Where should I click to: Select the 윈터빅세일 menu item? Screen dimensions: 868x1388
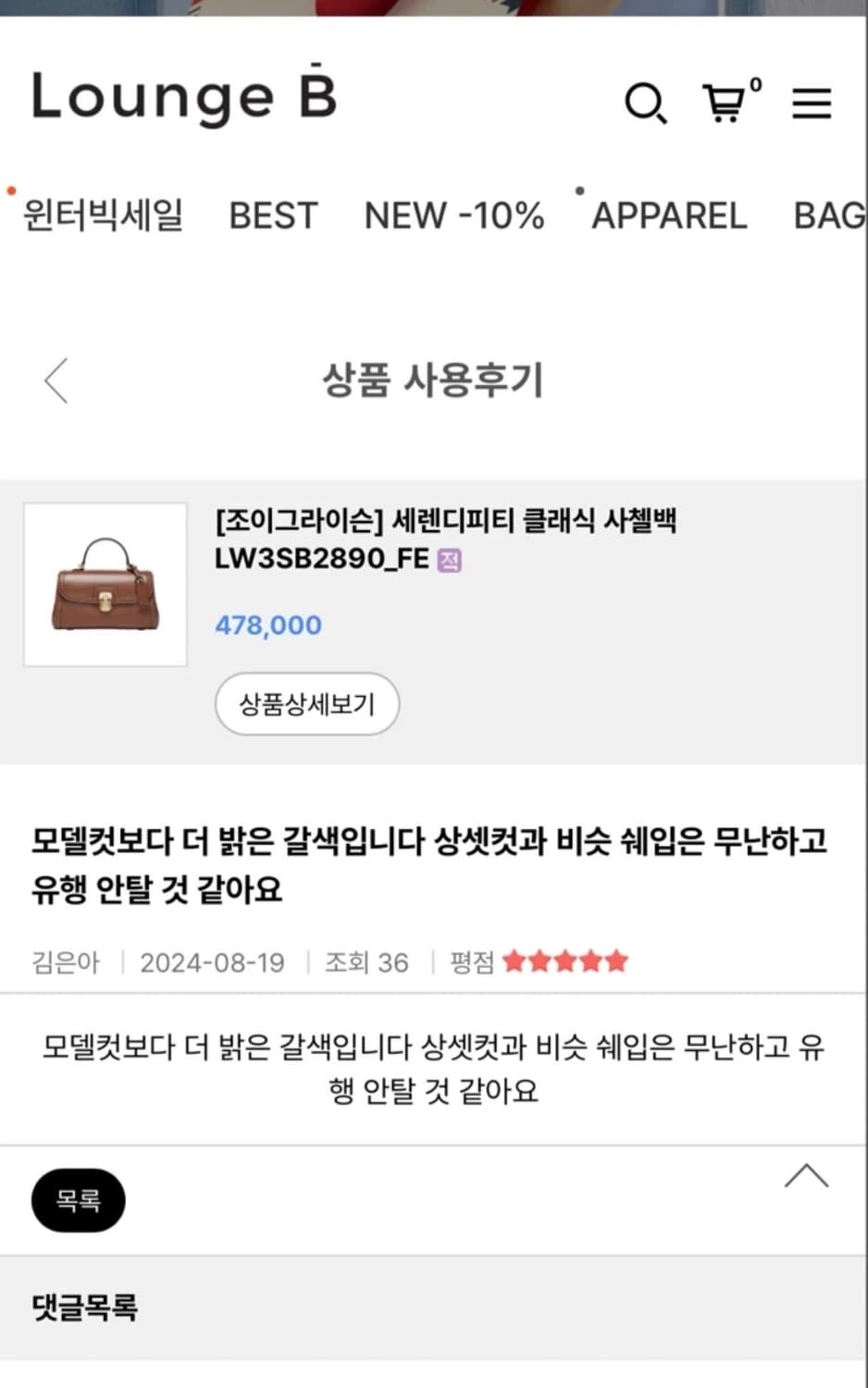pos(102,214)
